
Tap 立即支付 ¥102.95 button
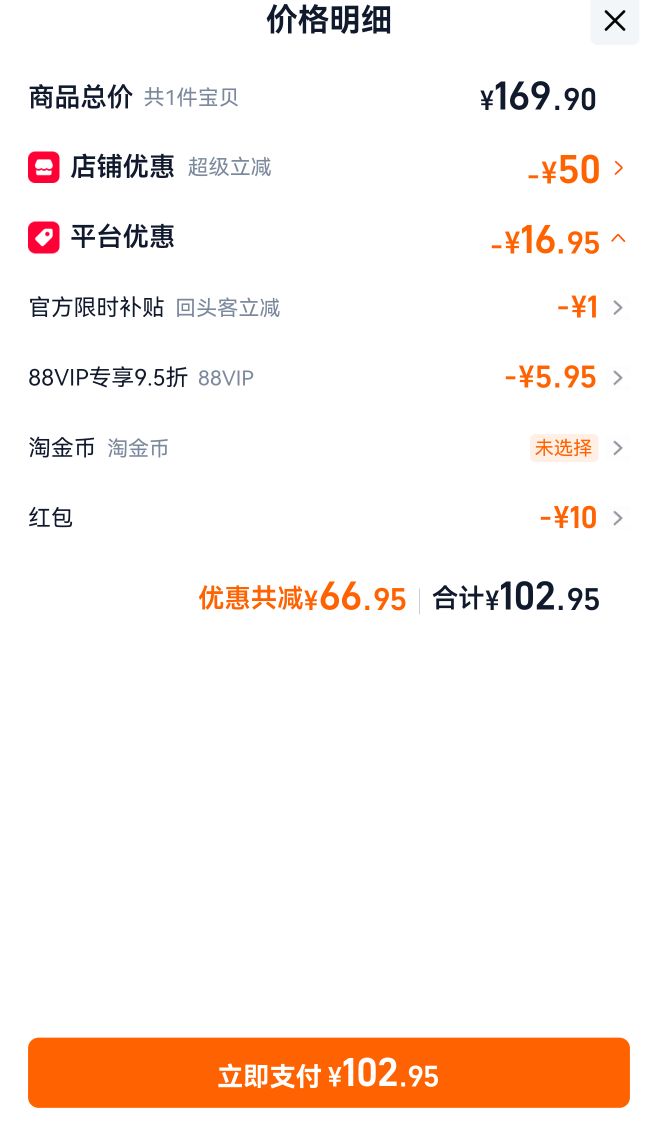coord(328,1073)
